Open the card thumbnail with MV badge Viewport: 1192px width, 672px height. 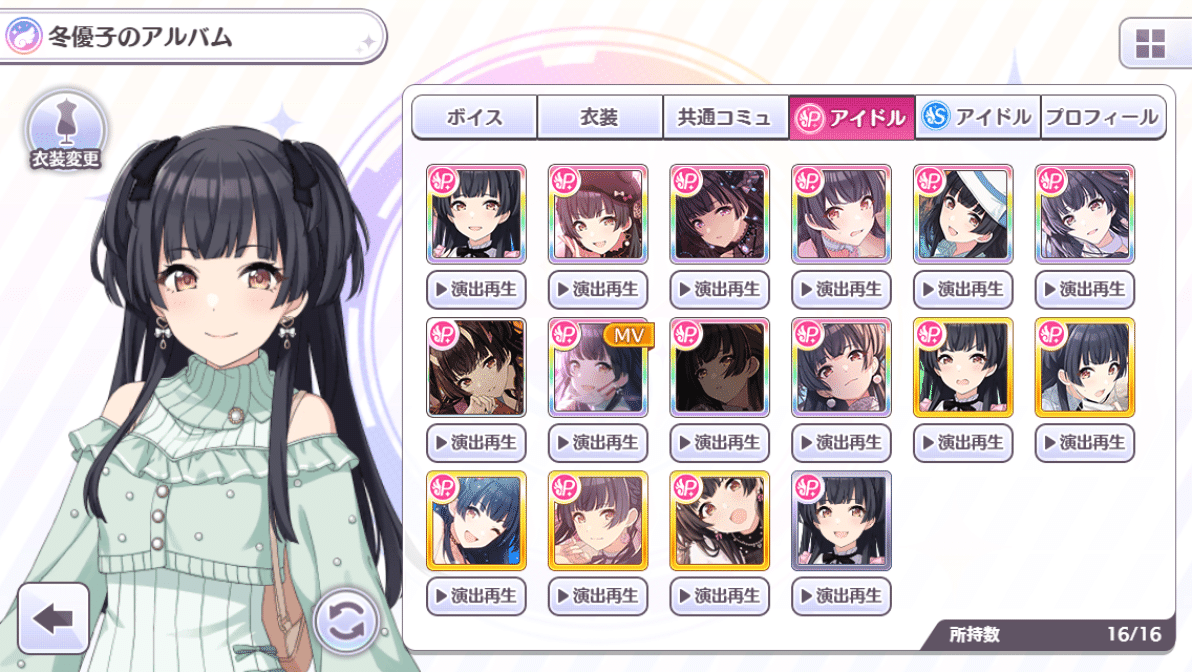point(598,367)
